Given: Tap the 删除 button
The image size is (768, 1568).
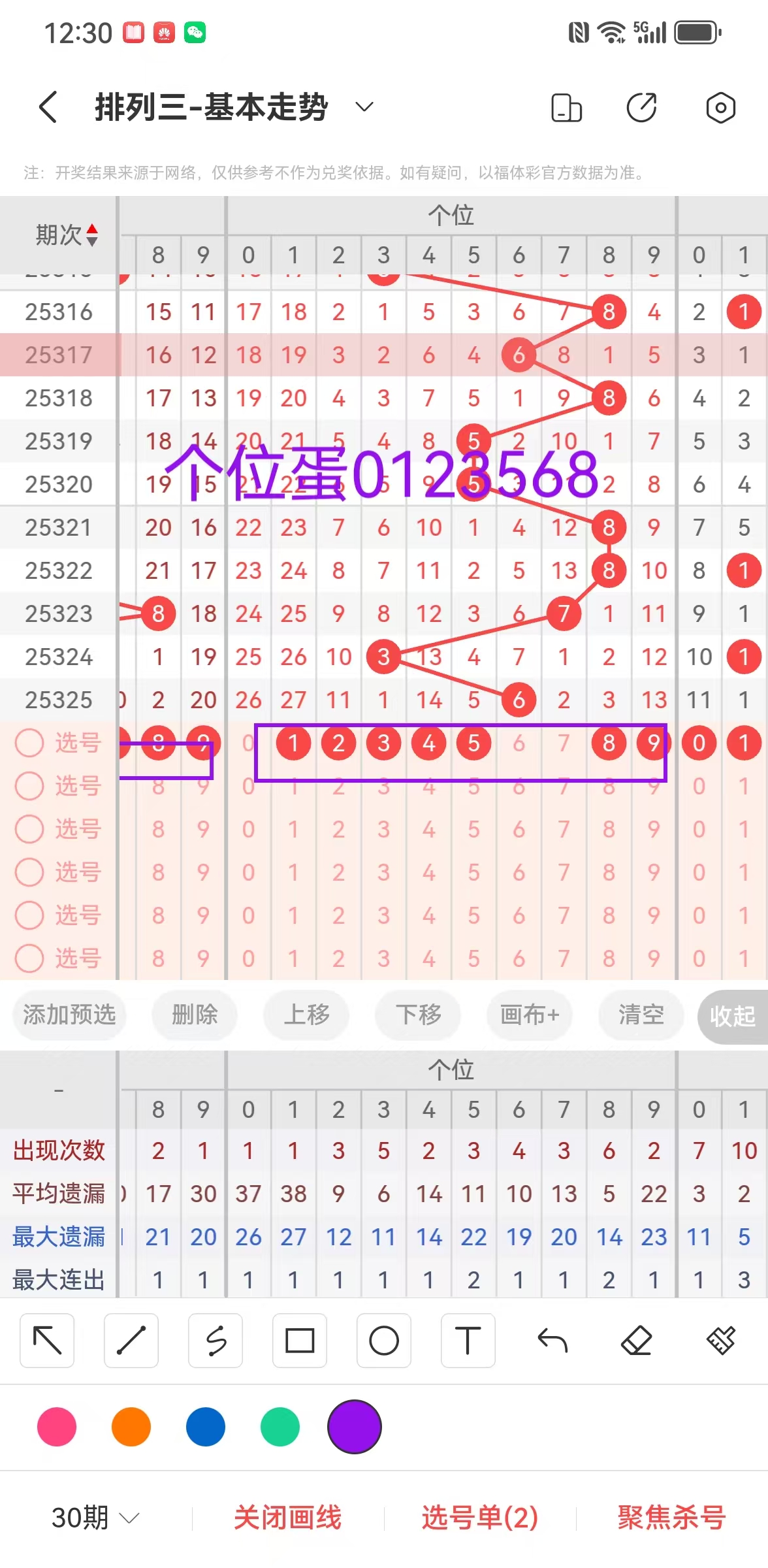Looking at the screenshot, I should [194, 1015].
